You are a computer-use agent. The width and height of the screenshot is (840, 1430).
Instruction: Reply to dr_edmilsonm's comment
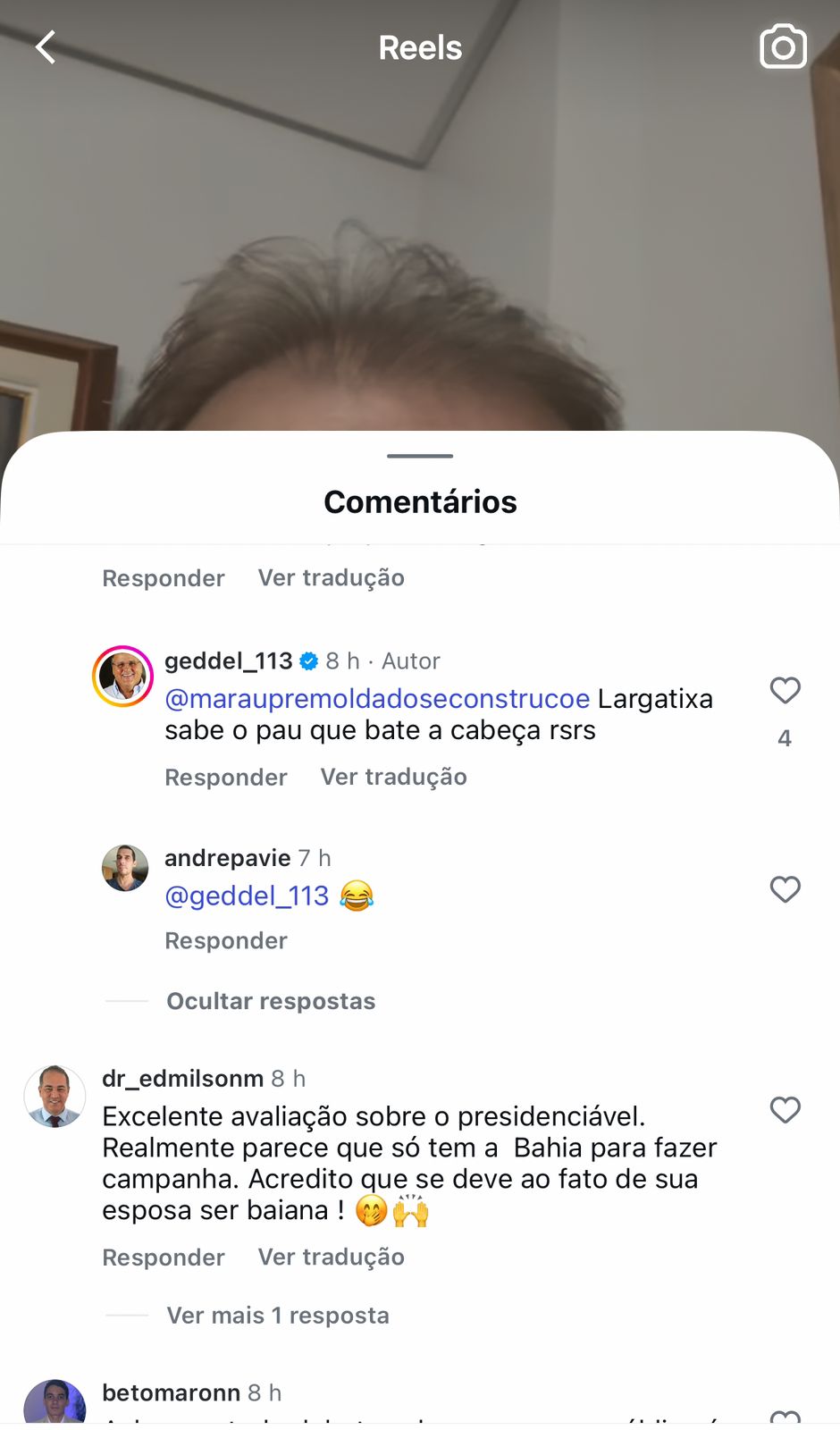click(163, 1258)
